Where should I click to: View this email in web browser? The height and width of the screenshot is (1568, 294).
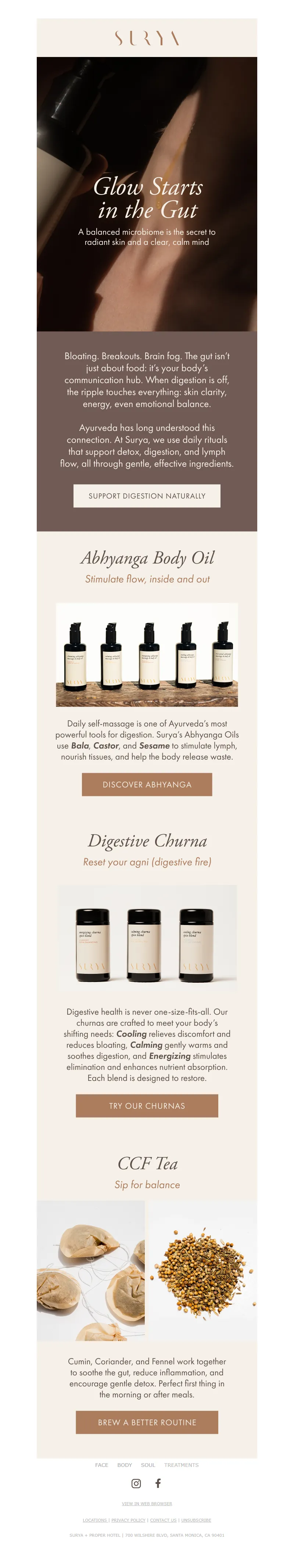tap(147, 1503)
